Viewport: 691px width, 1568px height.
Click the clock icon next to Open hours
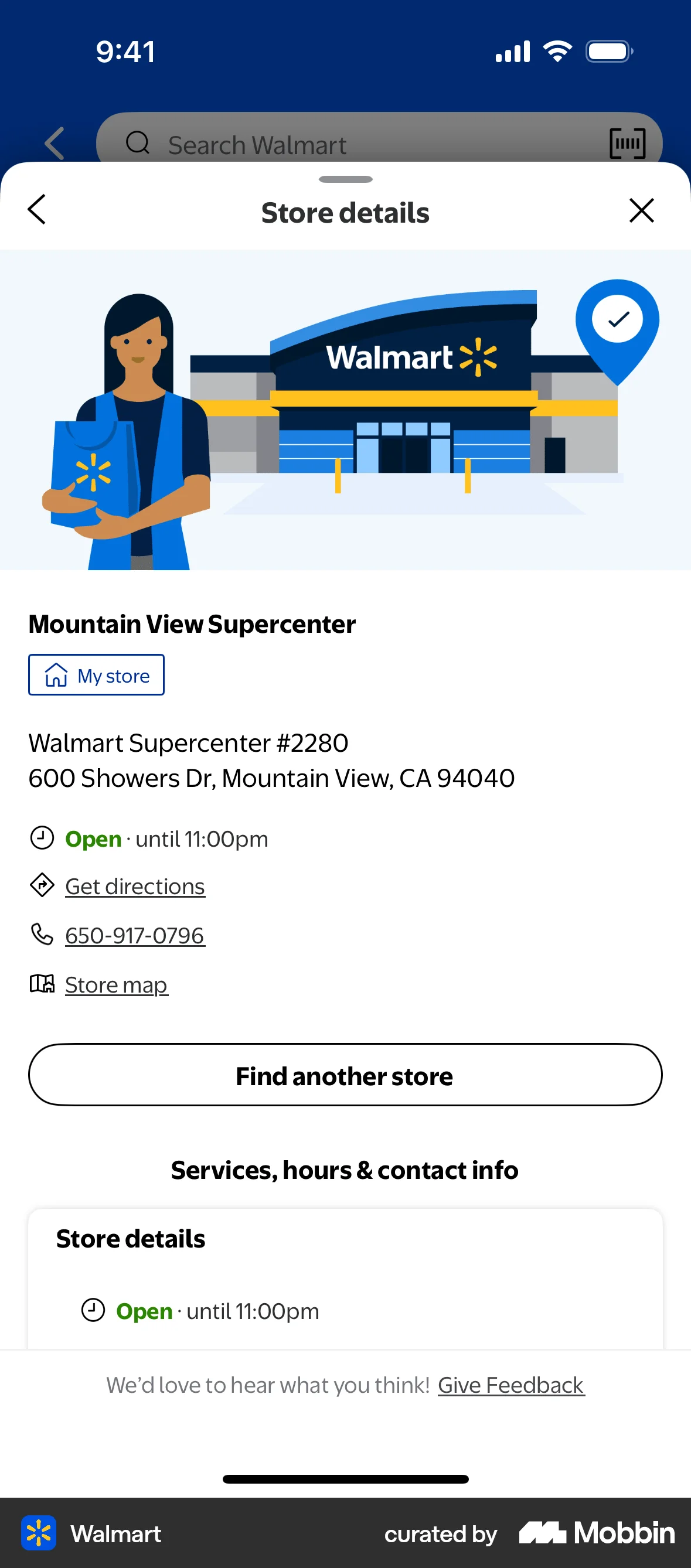[x=41, y=838]
